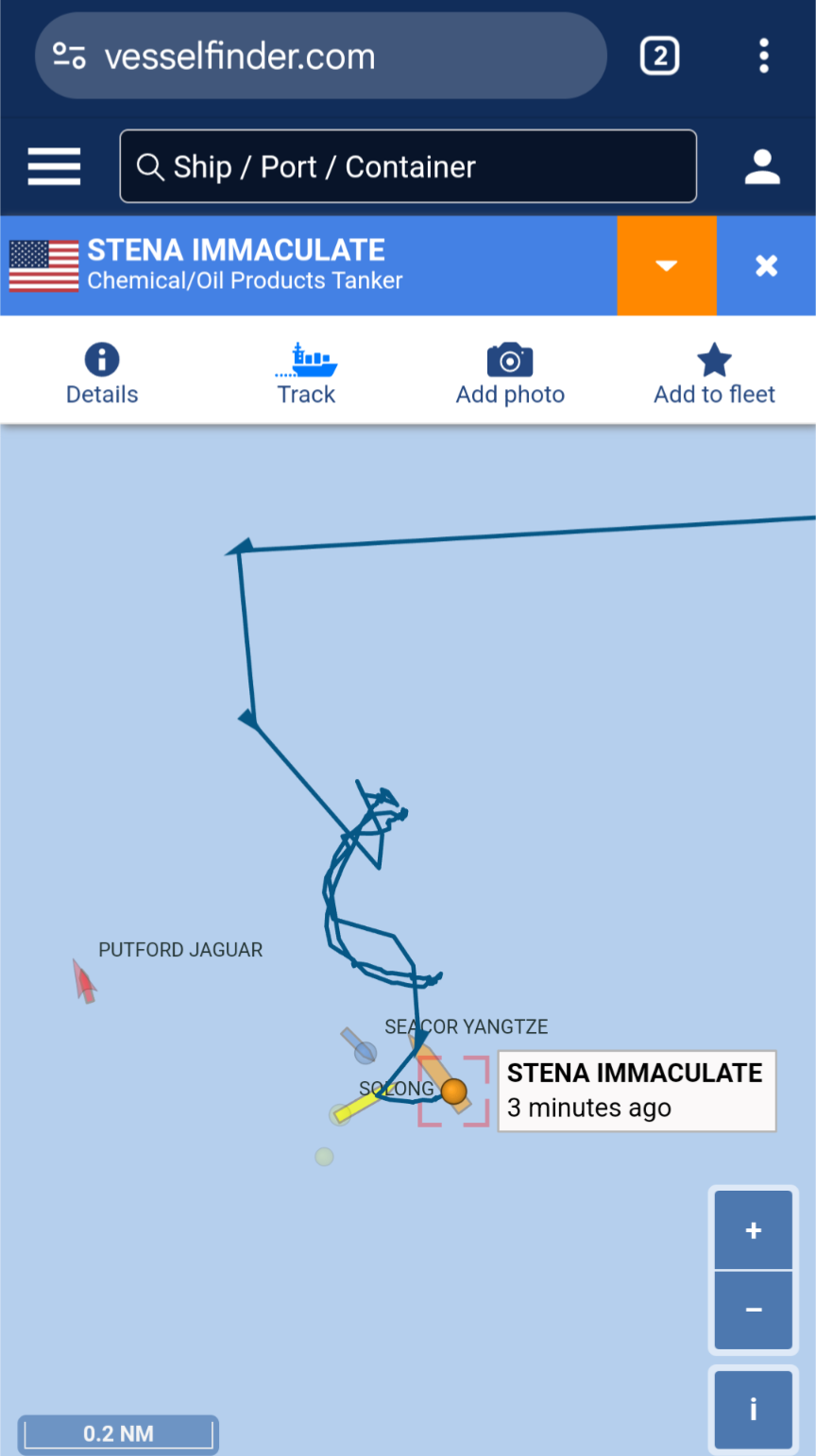Zoom in on the map
This screenshot has width=816, height=1456.
click(x=754, y=1230)
